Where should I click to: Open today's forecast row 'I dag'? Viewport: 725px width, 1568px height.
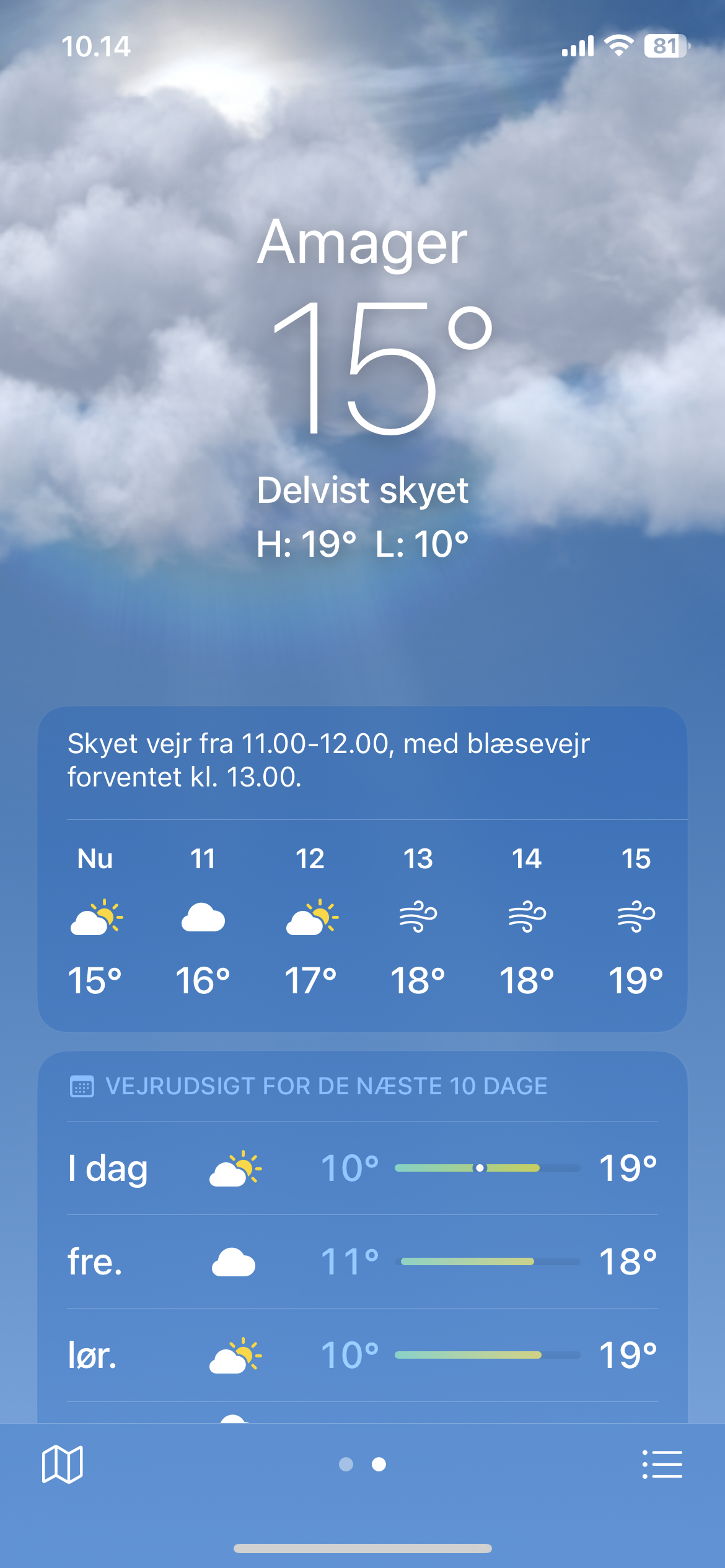(x=362, y=1168)
